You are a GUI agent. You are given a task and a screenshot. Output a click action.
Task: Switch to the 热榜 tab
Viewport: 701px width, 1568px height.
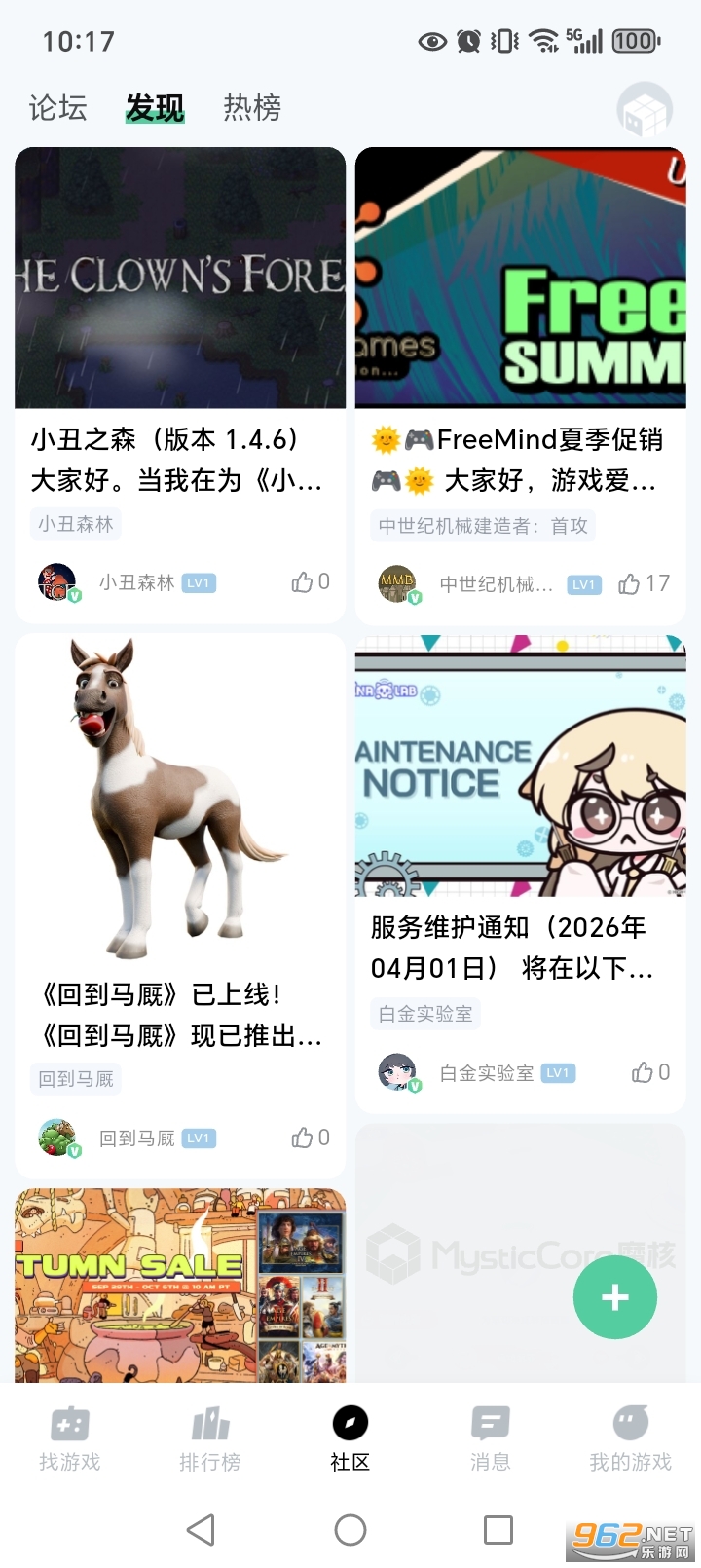(252, 107)
